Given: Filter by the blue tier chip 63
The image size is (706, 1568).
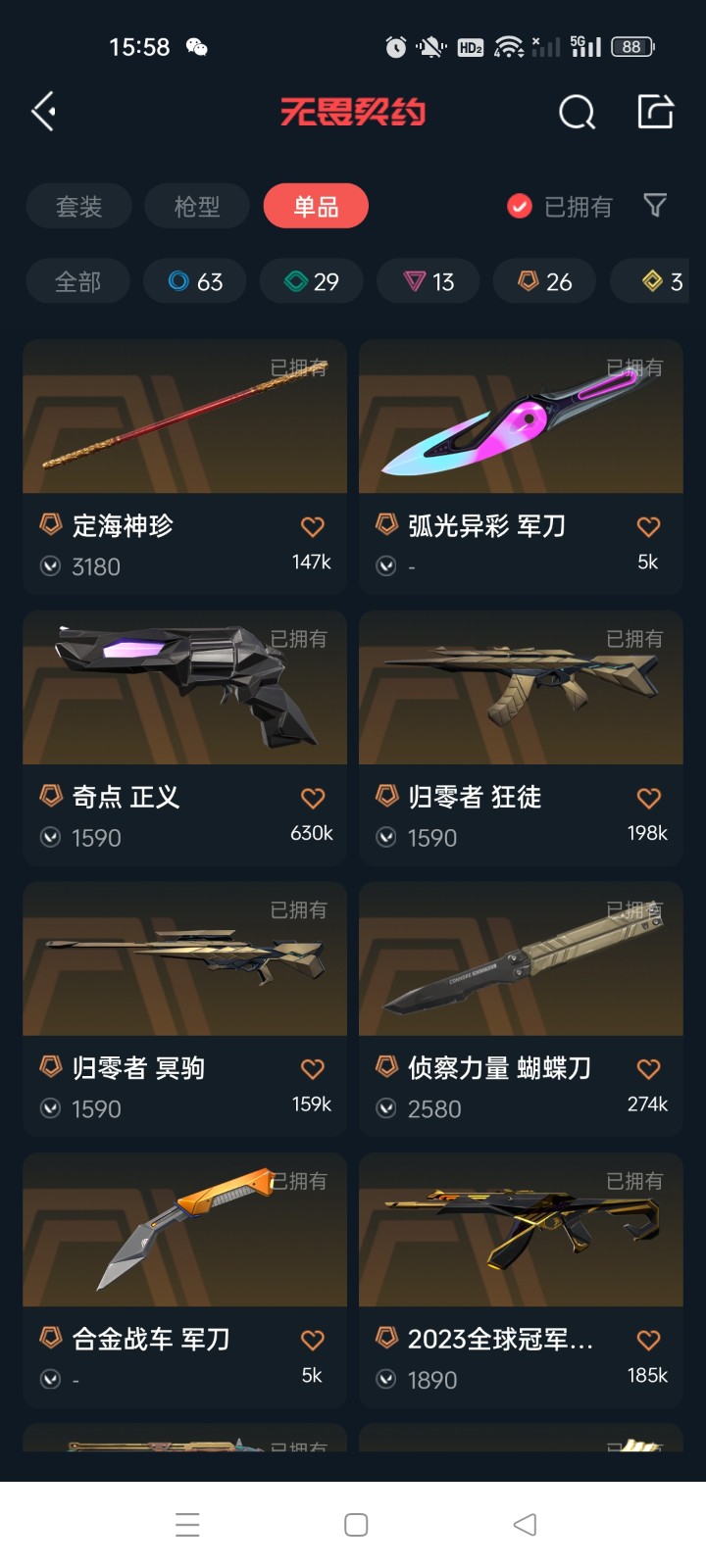Looking at the screenshot, I should (x=194, y=282).
